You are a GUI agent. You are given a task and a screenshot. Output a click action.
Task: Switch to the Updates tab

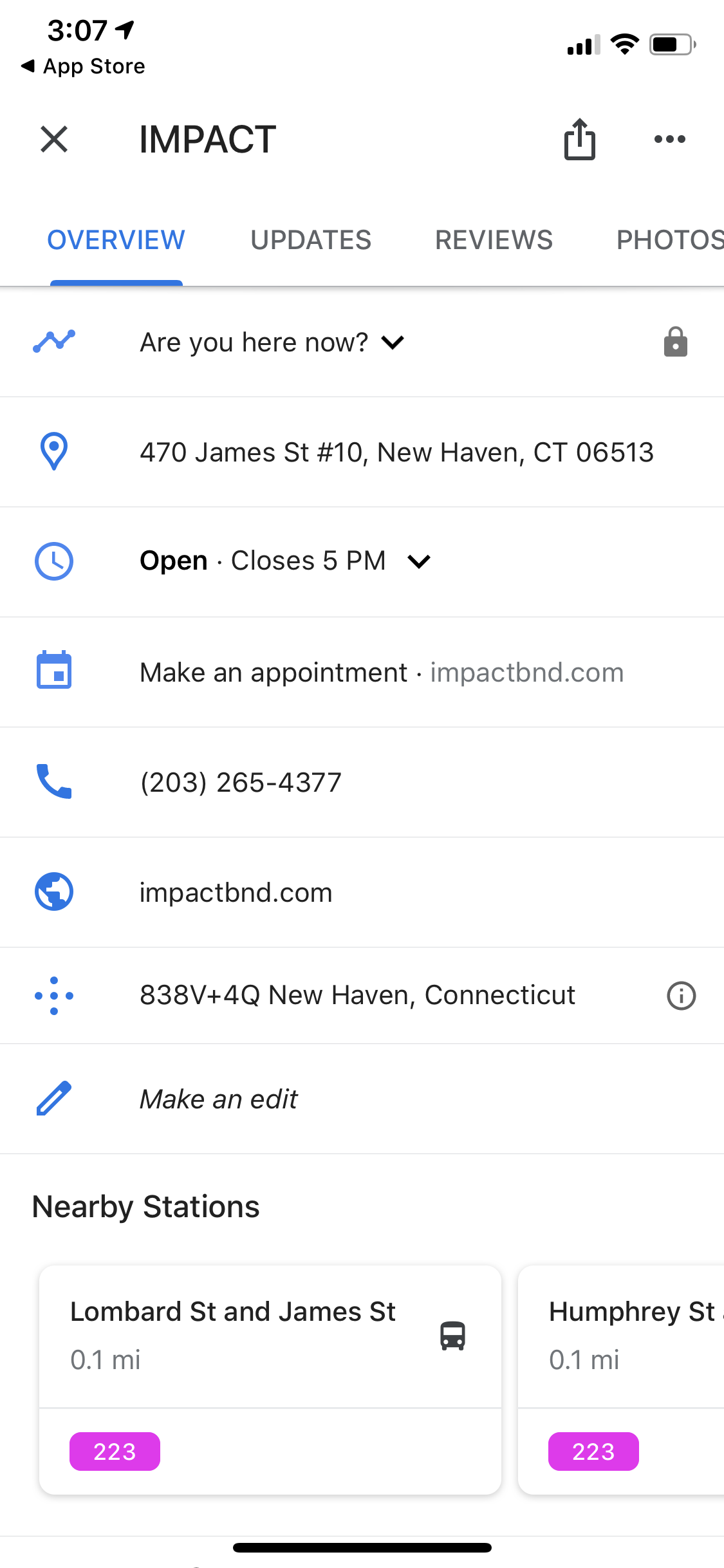click(311, 240)
